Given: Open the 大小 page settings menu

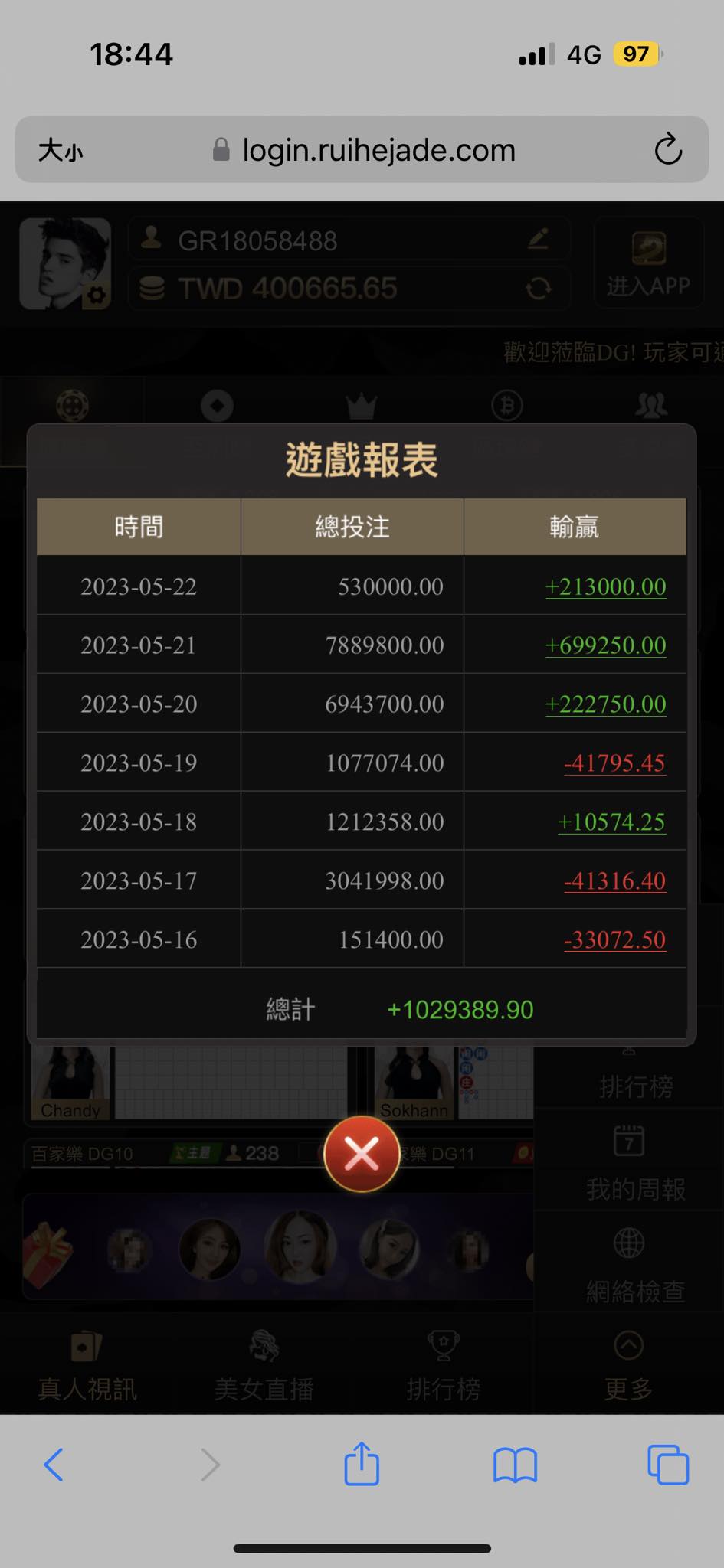Looking at the screenshot, I should pyautogui.click(x=61, y=150).
